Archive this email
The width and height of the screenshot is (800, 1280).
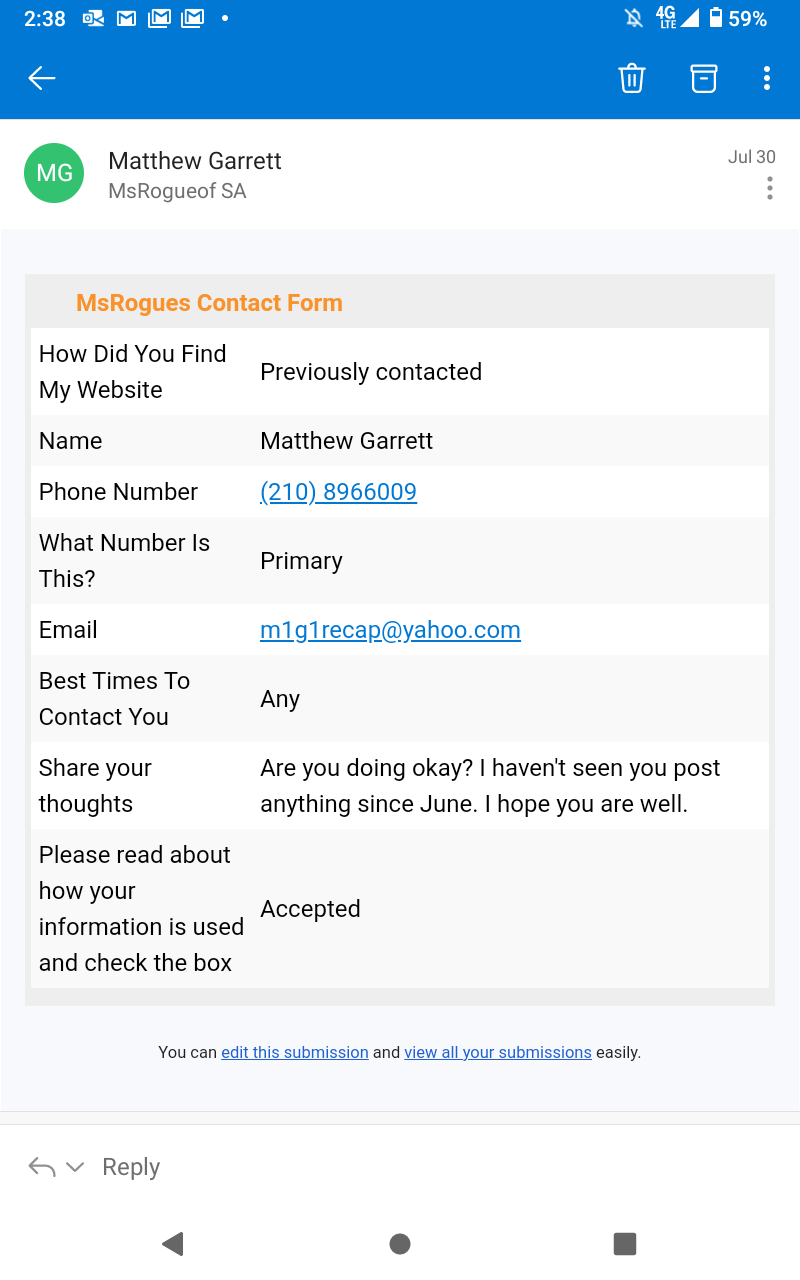pos(704,78)
